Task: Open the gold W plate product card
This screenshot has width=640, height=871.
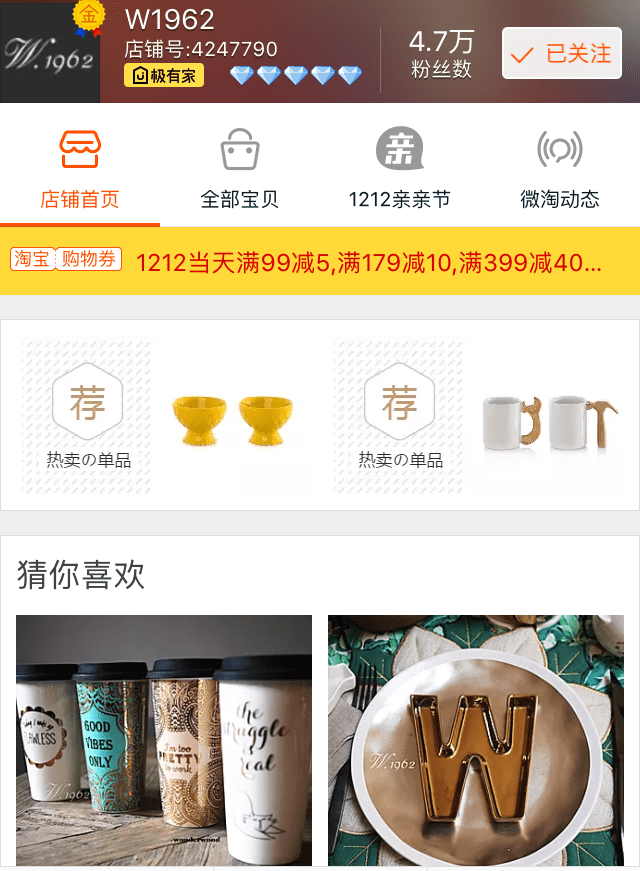Action: pos(476,740)
